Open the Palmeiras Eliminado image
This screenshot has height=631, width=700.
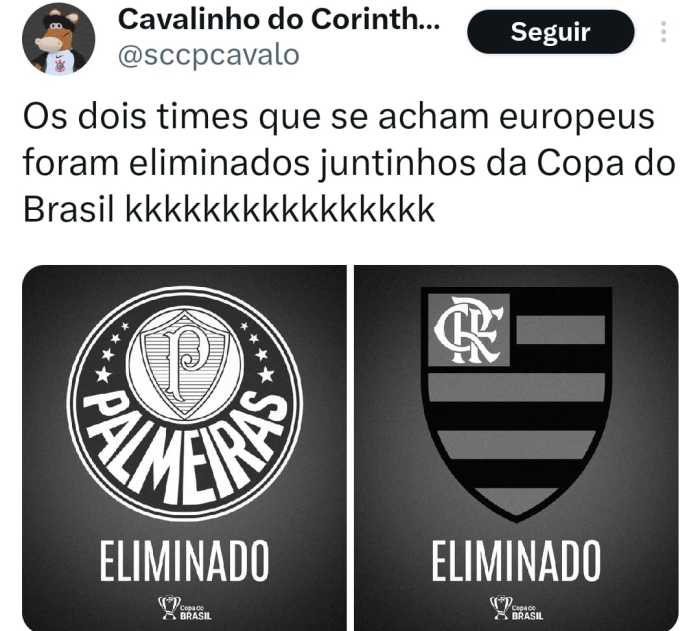point(184,447)
